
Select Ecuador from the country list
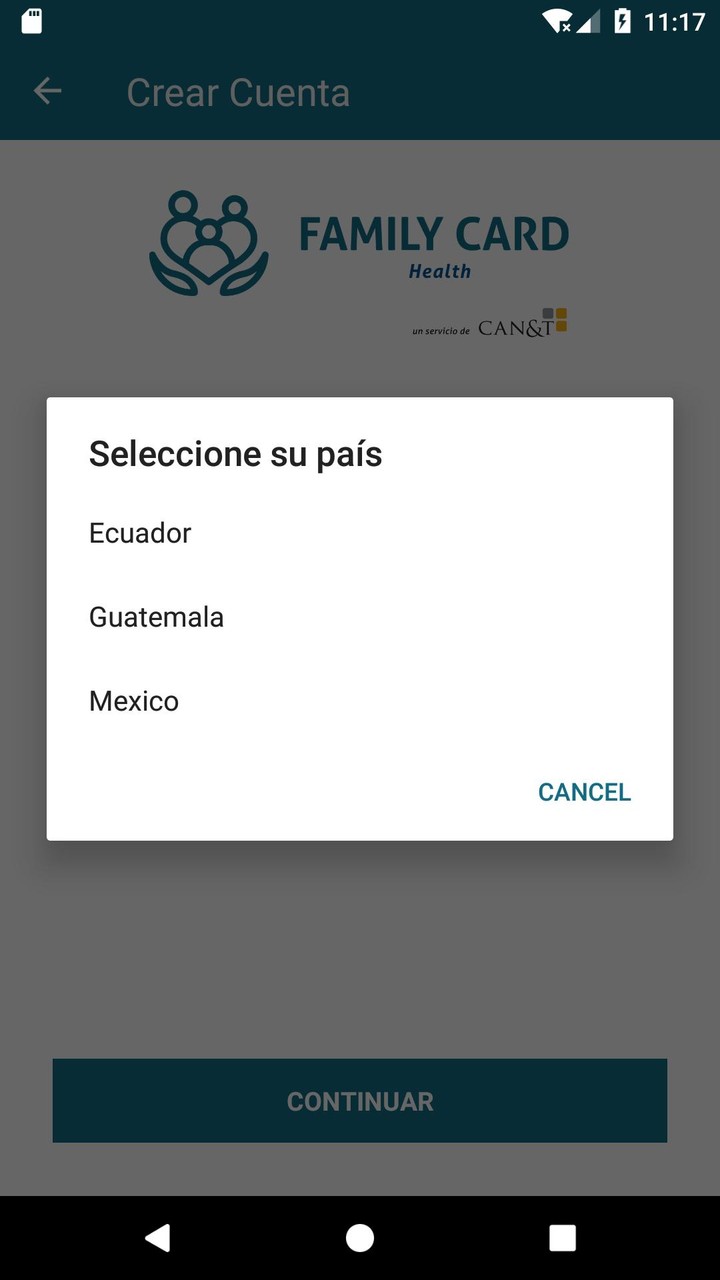140,533
